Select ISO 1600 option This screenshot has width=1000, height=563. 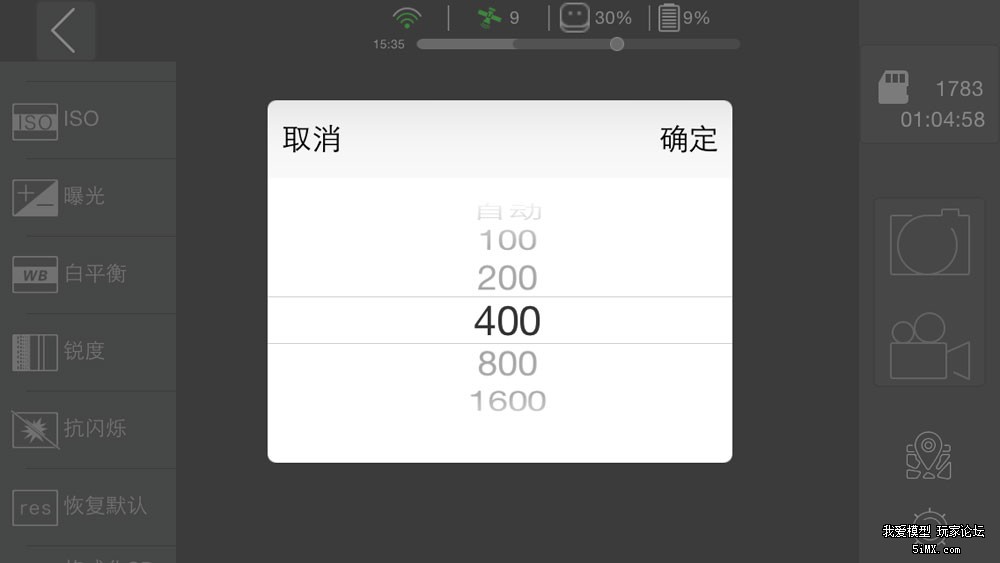coord(507,401)
